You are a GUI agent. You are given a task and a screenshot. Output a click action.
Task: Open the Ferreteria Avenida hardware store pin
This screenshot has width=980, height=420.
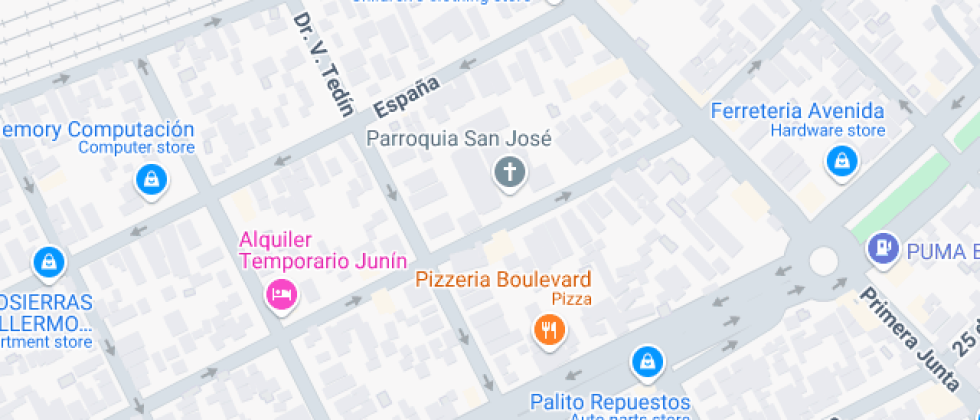tap(843, 160)
